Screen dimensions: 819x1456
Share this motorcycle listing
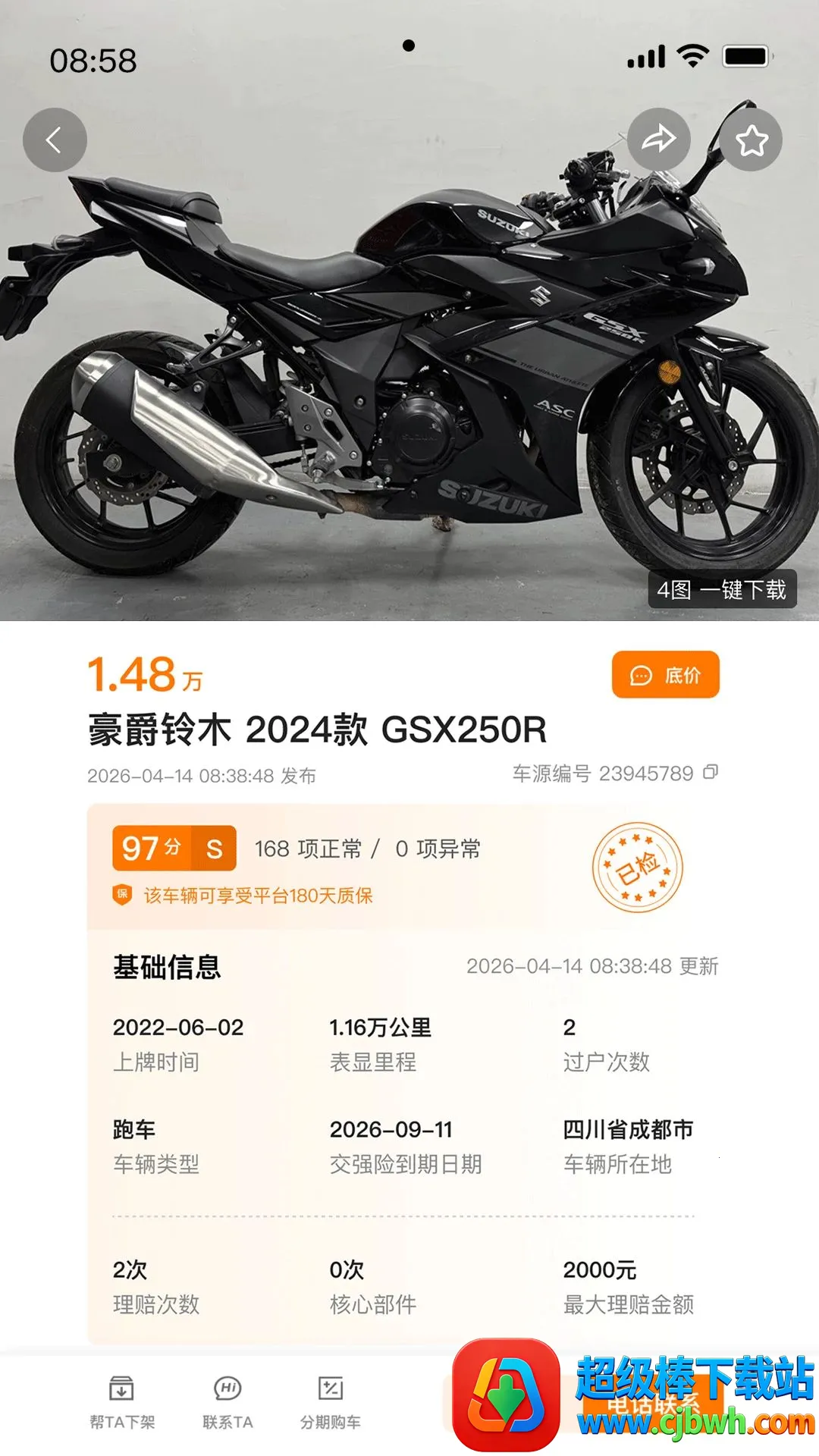(x=658, y=140)
